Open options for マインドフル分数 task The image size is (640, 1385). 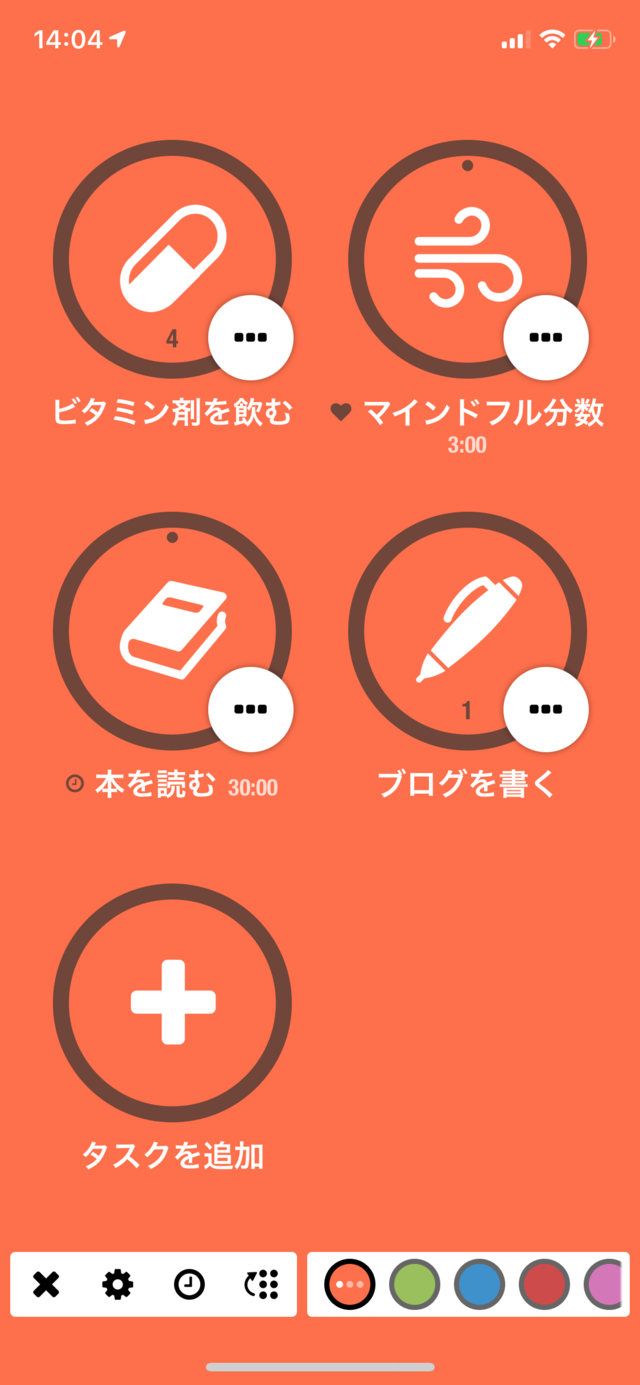pos(546,338)
